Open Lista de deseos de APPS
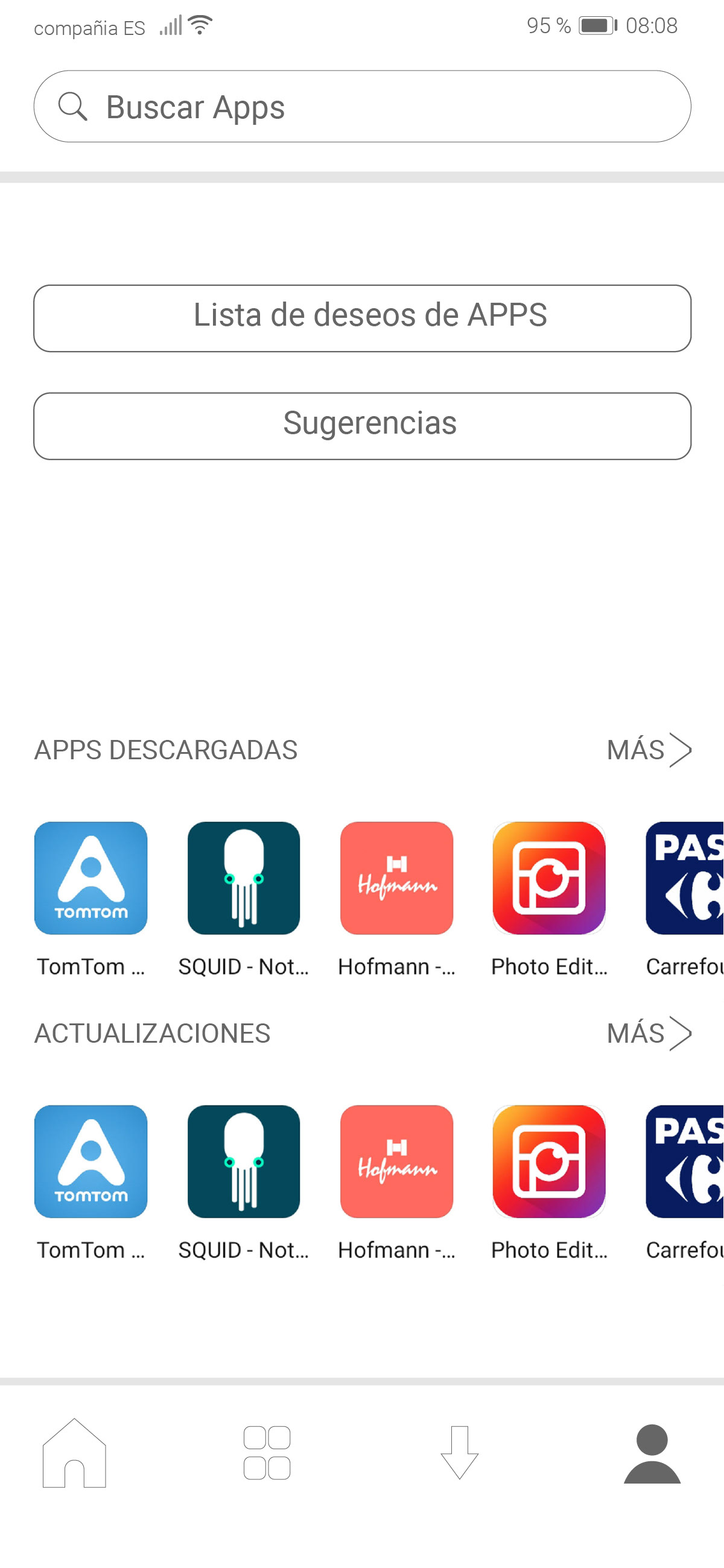The image size is (724, 1568). [363, 318]
